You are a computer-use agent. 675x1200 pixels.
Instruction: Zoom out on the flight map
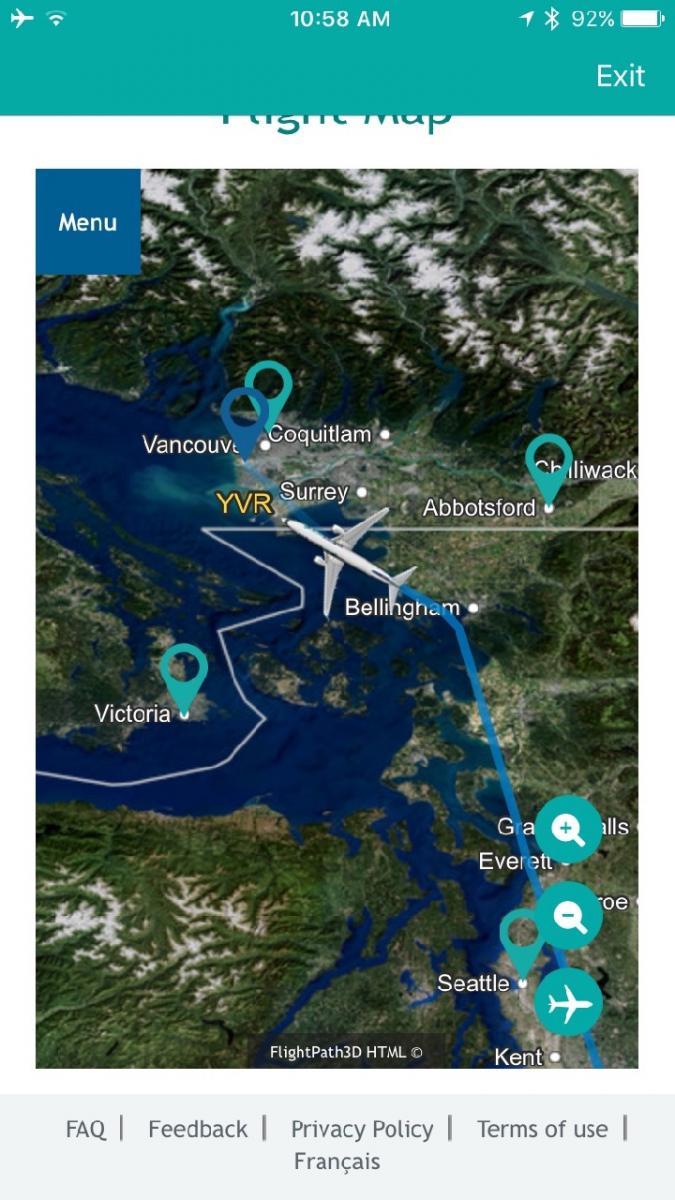(568, 916)
